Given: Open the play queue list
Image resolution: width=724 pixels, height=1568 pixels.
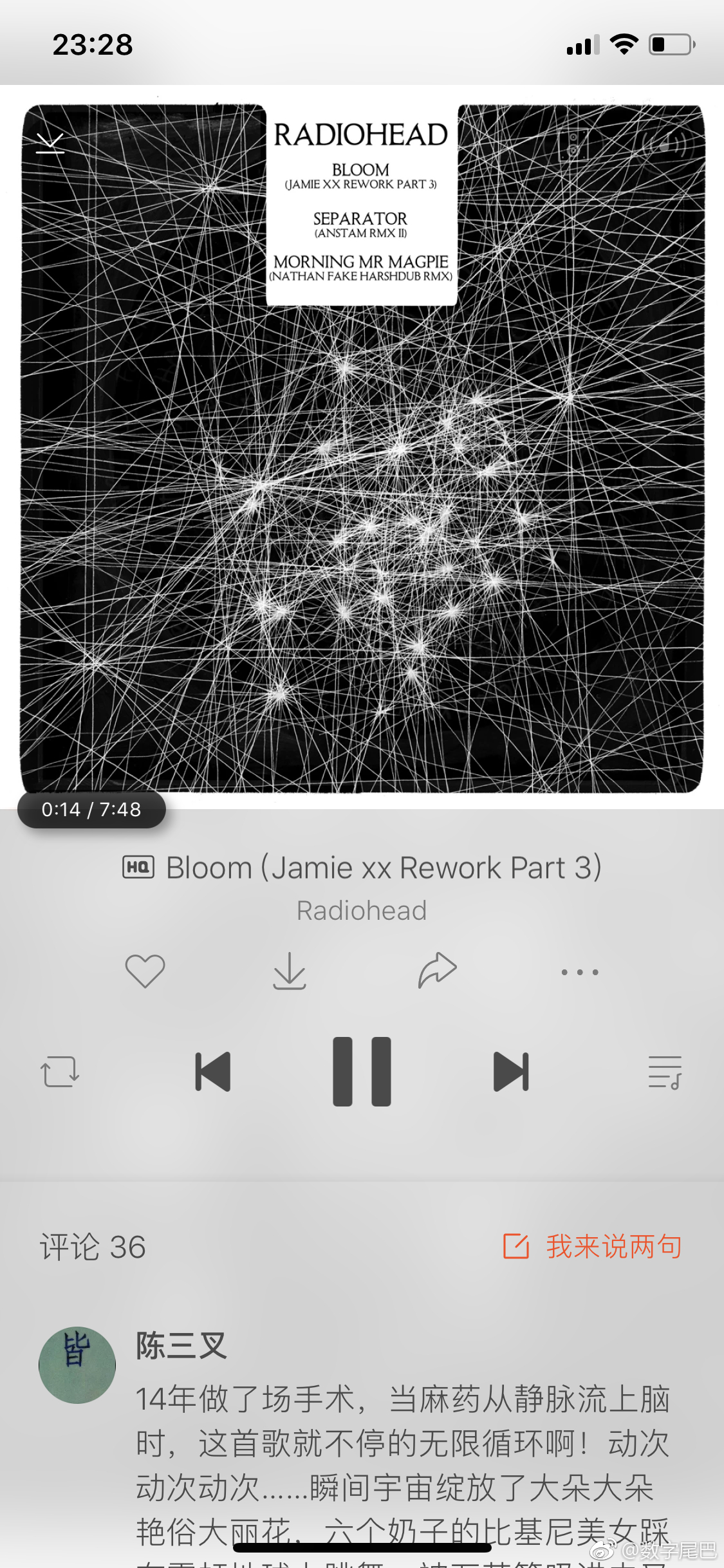Looking at the screenshot, I should pyautogui.click(x=665, y=1072).
